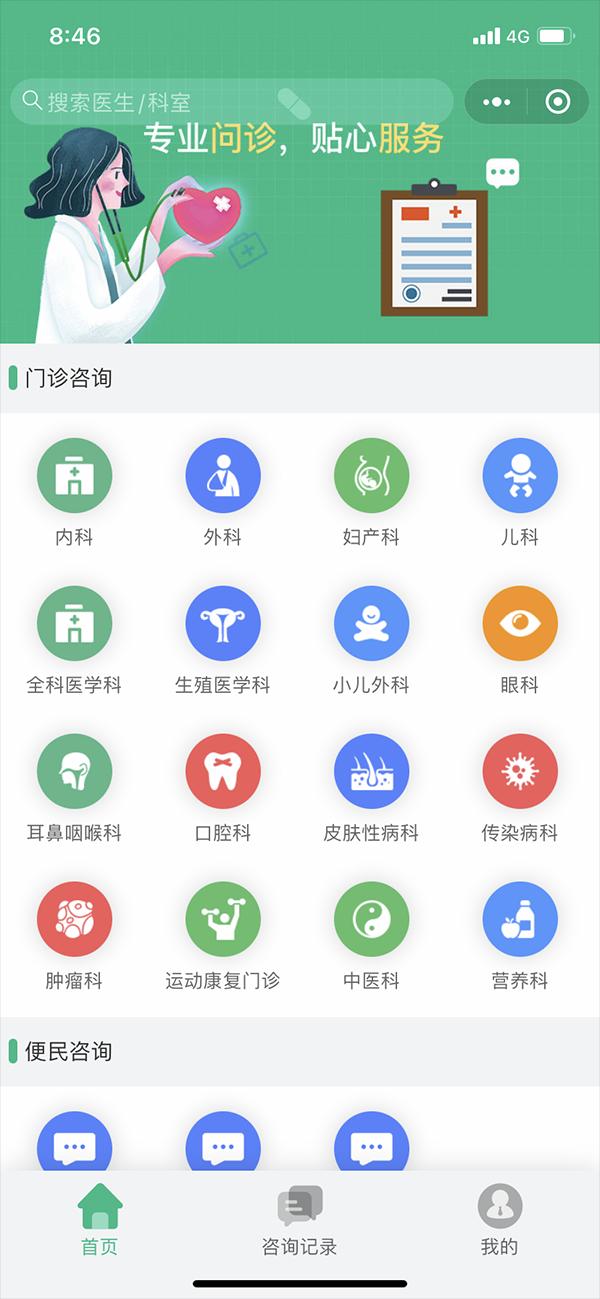The image size is (600, 1299).
Task: Open the mini program three-dot menu
Action: [496, 102]
